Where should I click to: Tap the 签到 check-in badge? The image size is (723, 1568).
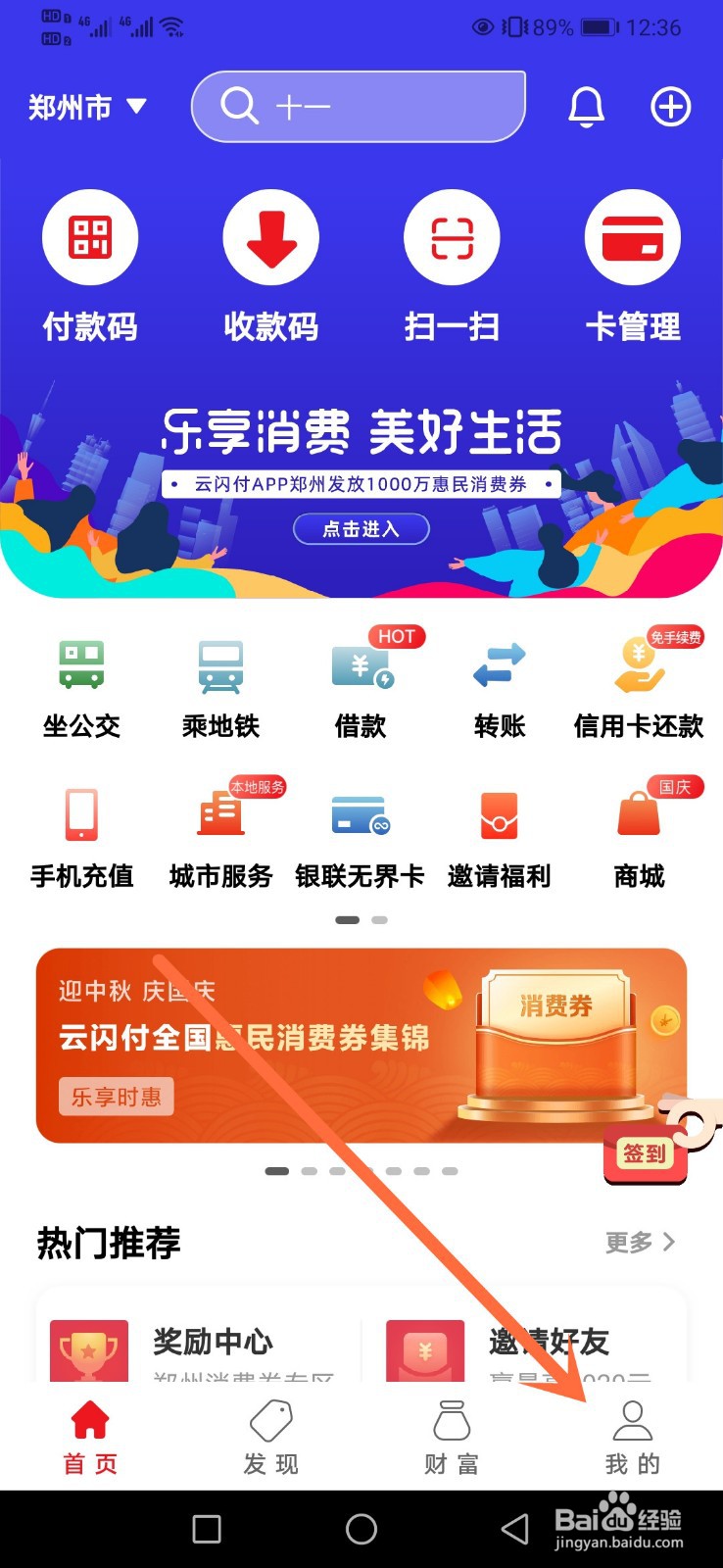644,1152
